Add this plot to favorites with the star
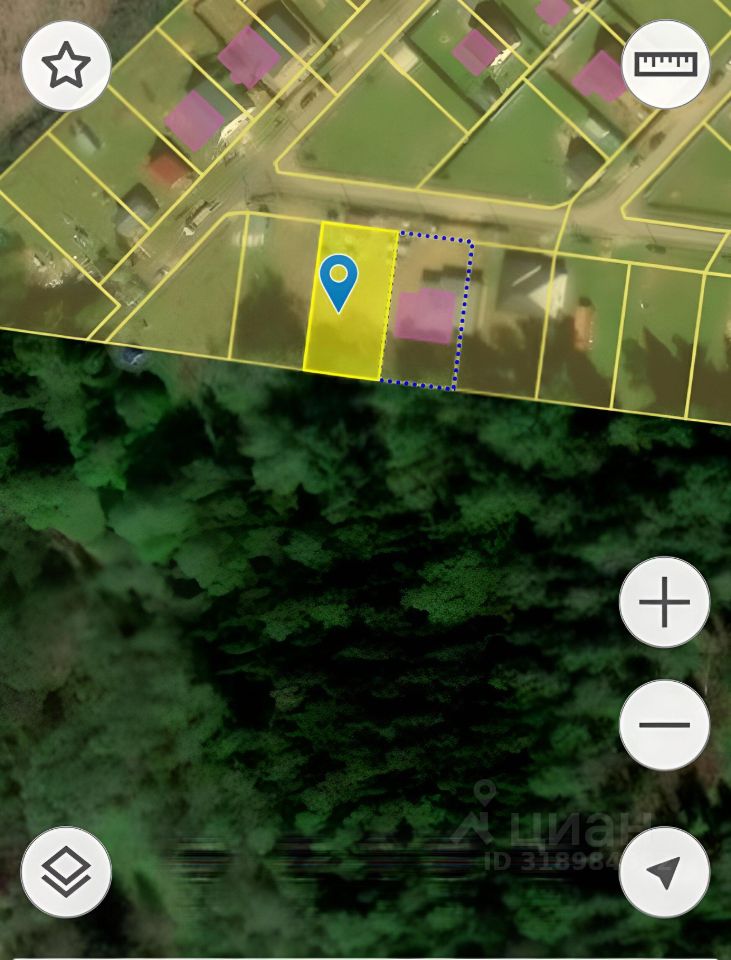 click(66, 66)
